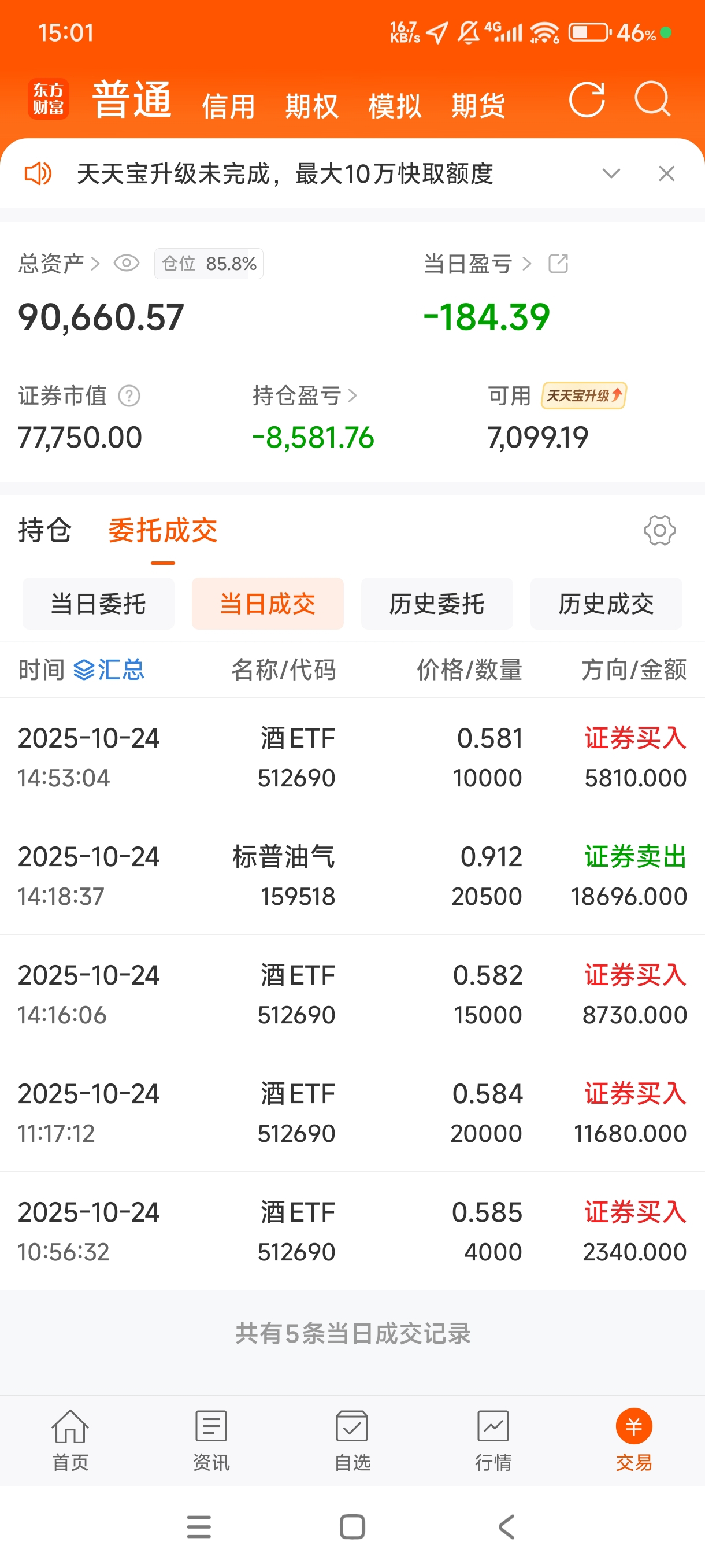Go to the 行情 tab
The image size is (705, 1568).
493,1441
